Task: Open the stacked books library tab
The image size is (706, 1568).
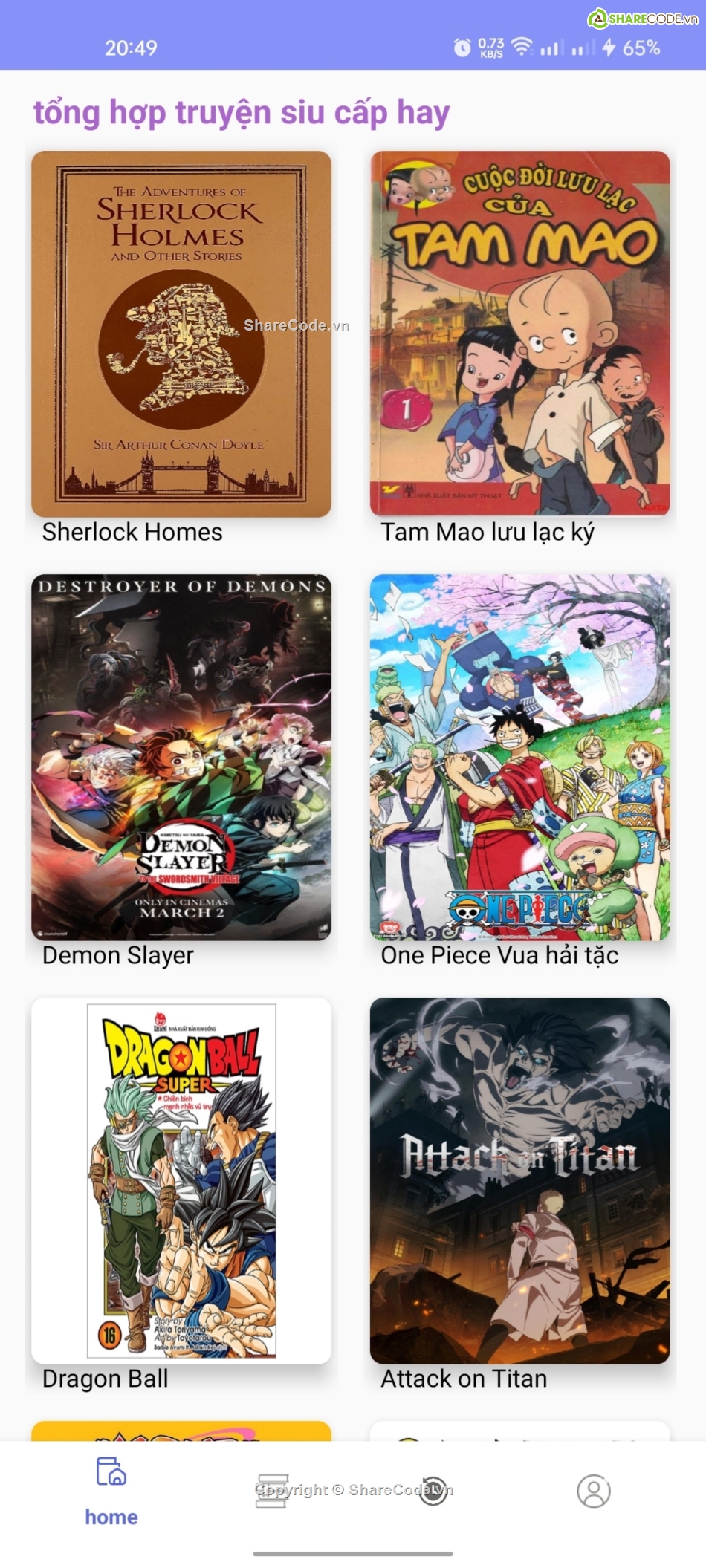Action: (272, 1490)
